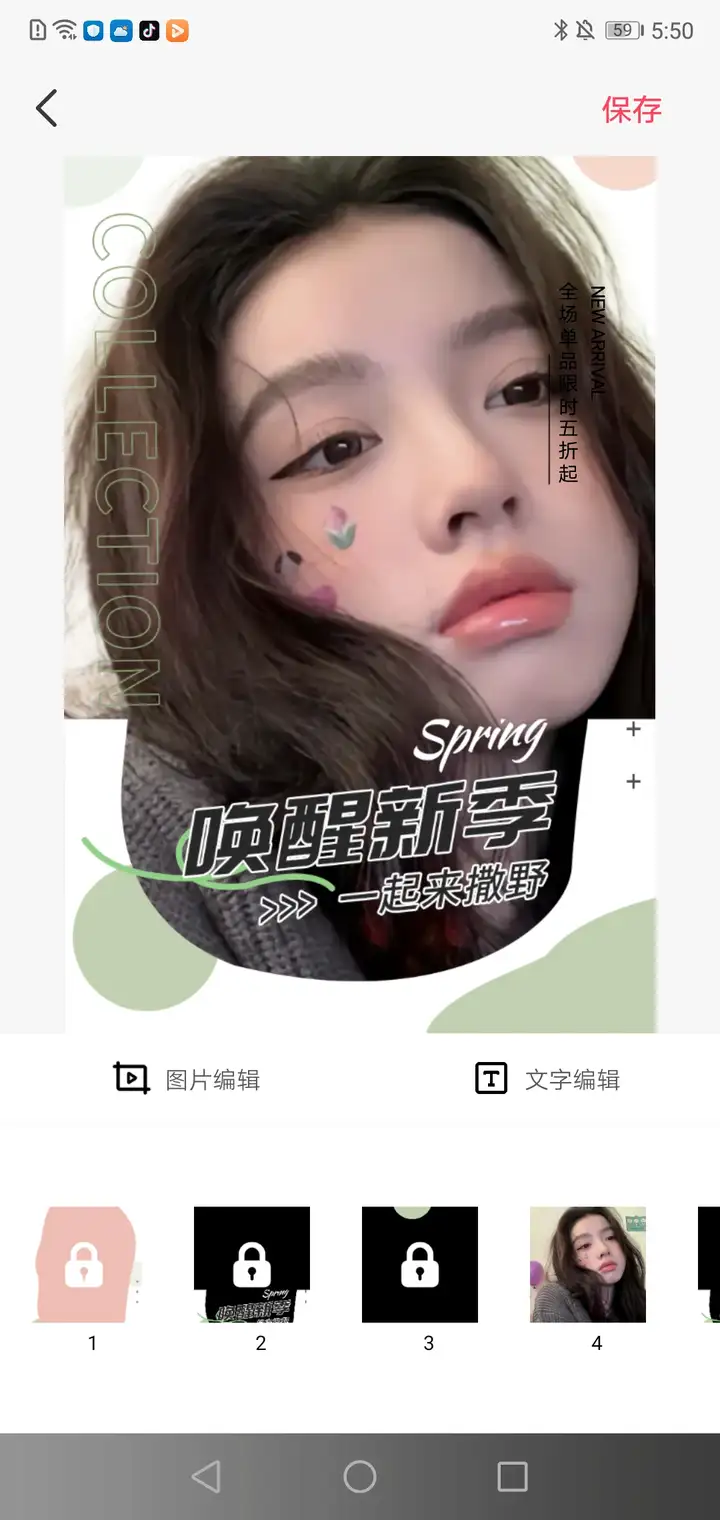This screenshot has width=720, height=1520.
Task: Select template 4 with portrait photo
Action: pyautogui.click(x=588, y=1265)
